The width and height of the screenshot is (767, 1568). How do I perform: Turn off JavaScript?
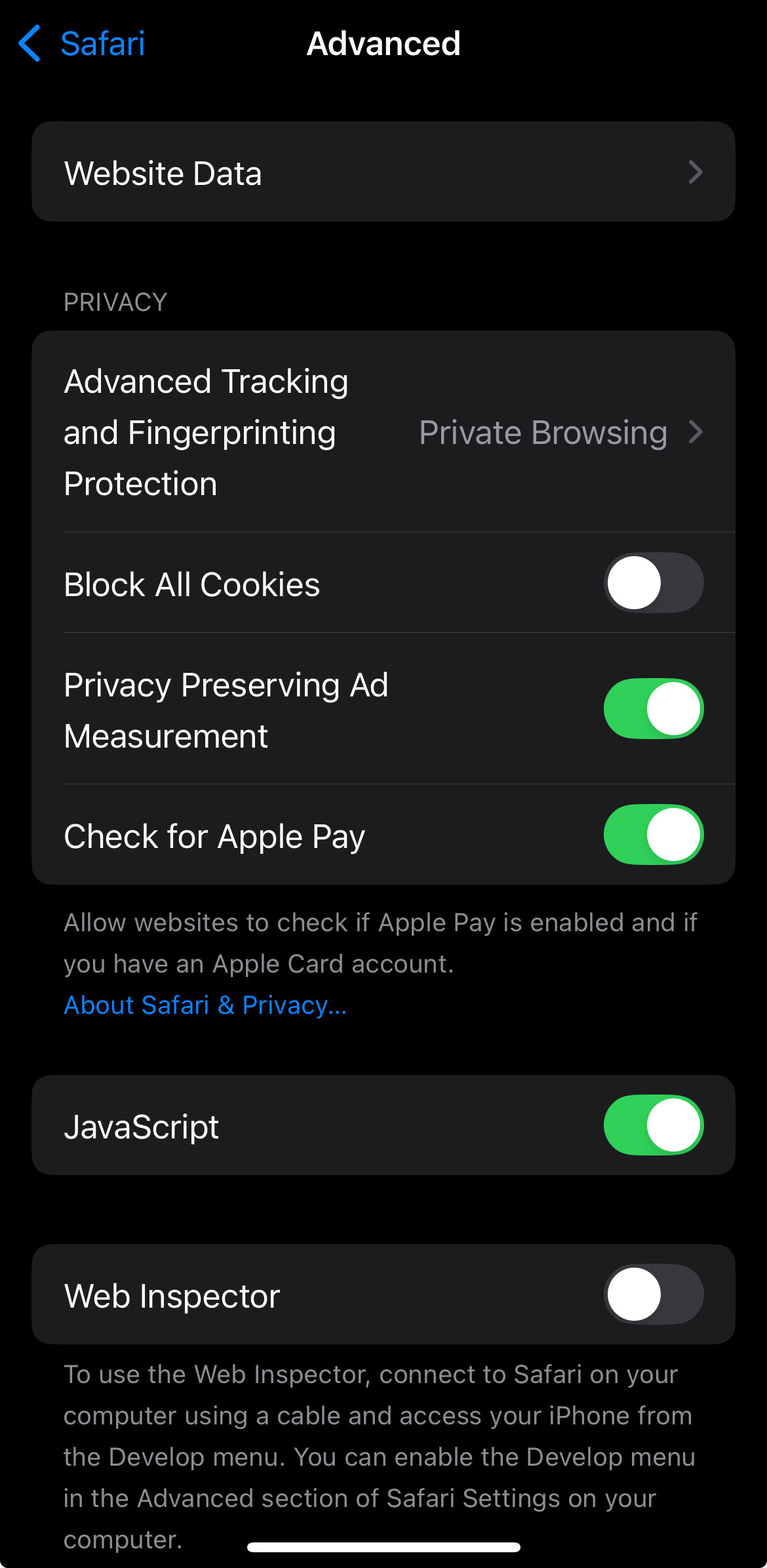tap(653, 1125)
